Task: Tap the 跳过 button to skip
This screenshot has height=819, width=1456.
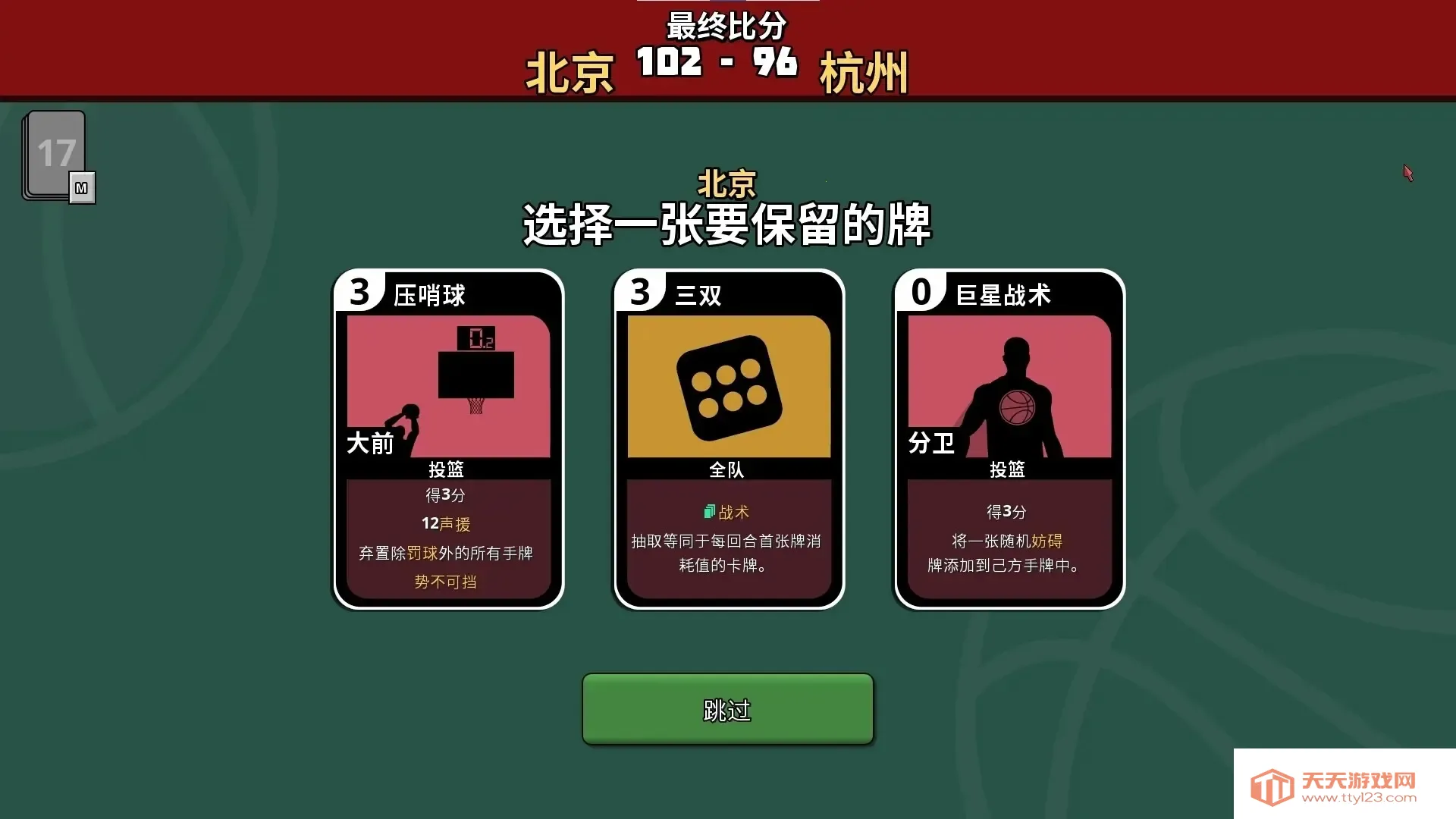Action: (x=727, y=710)
